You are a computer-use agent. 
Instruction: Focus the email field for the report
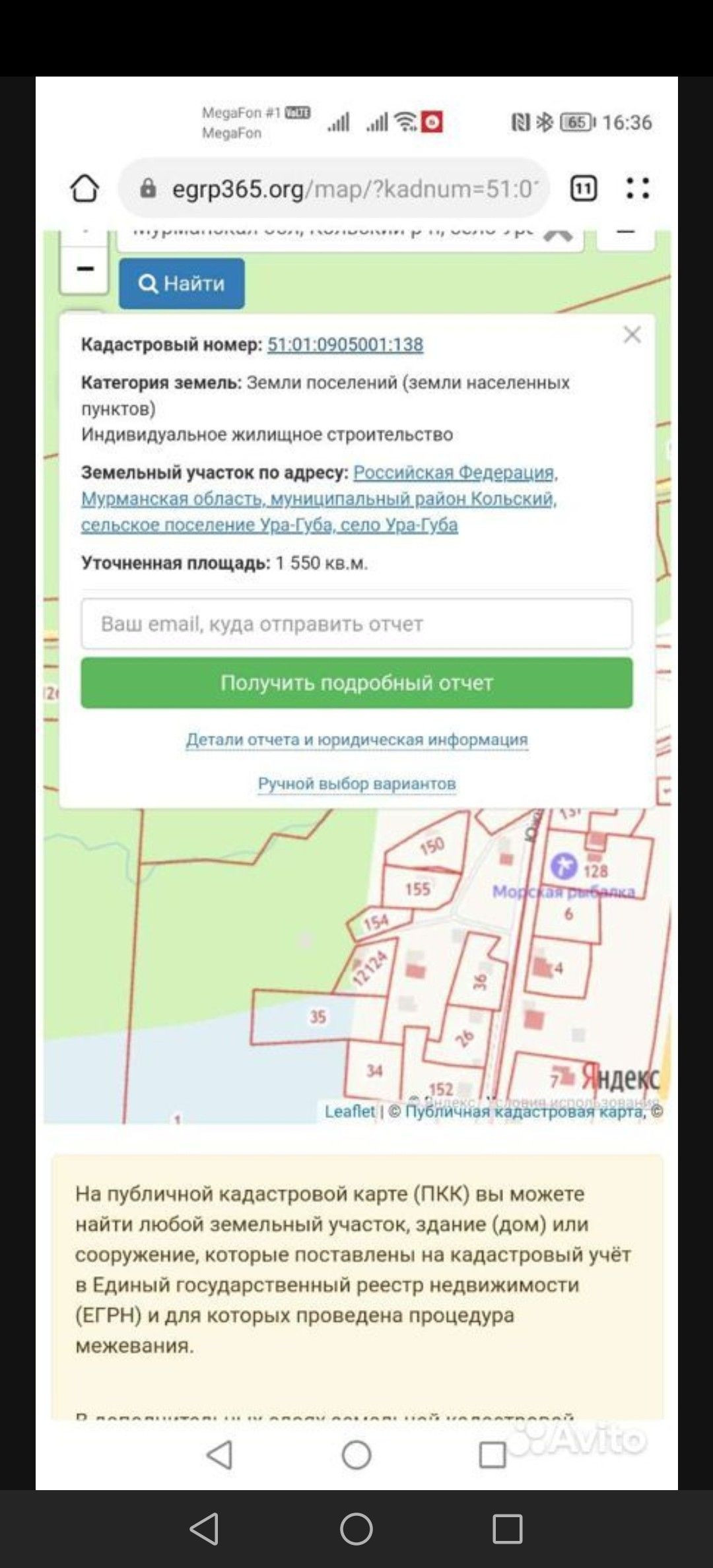356,624
